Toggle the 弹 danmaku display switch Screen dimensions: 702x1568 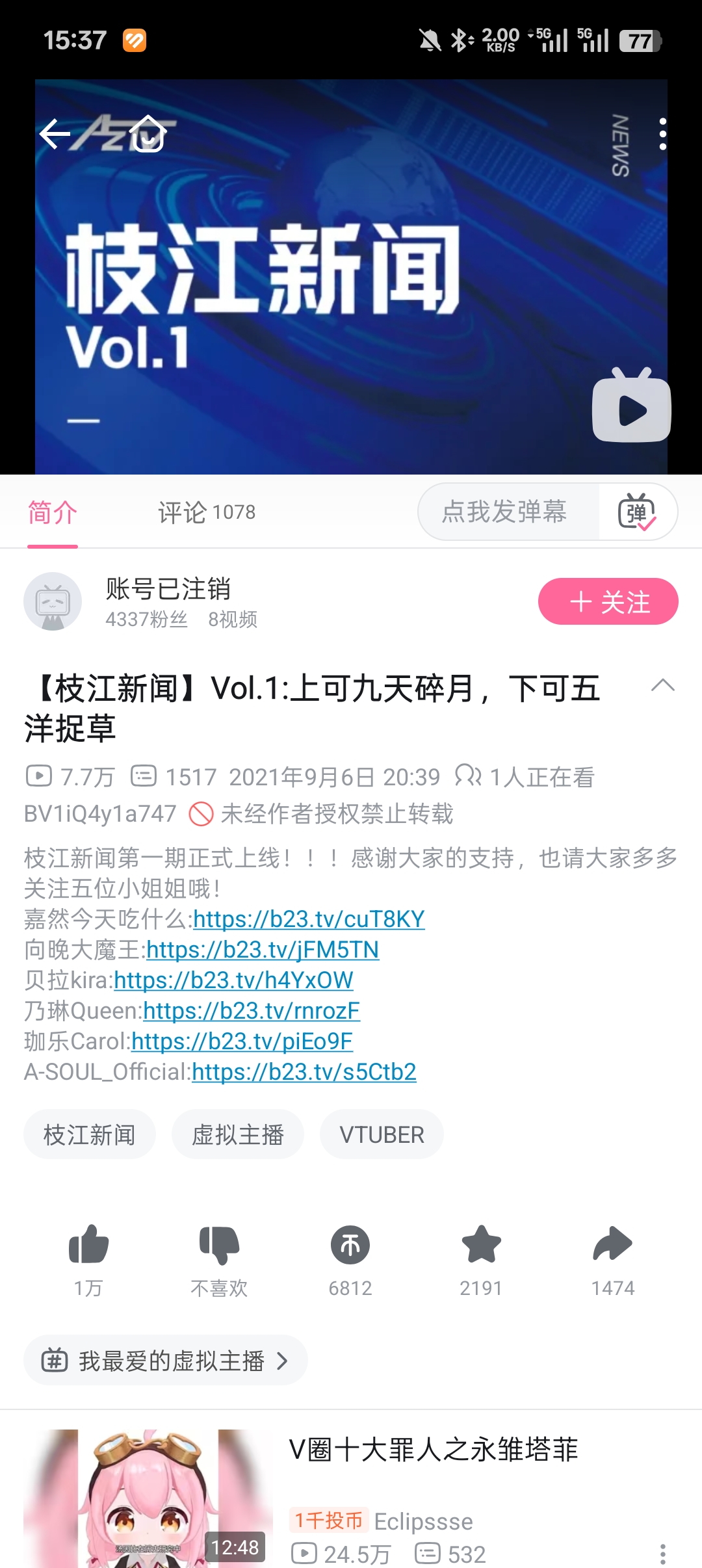tap(636, 512)
